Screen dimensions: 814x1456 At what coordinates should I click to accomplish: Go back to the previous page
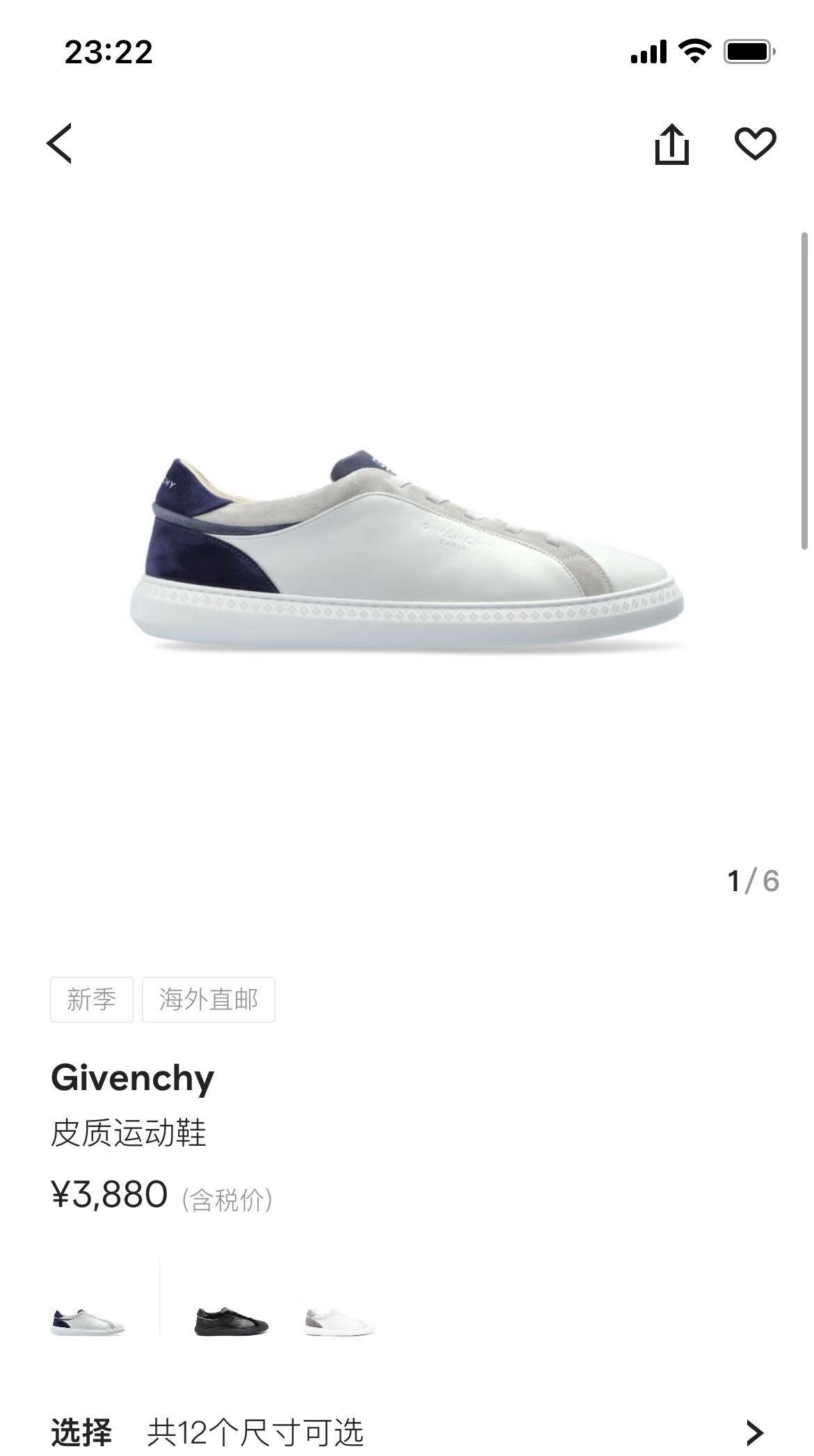[60, 144]
